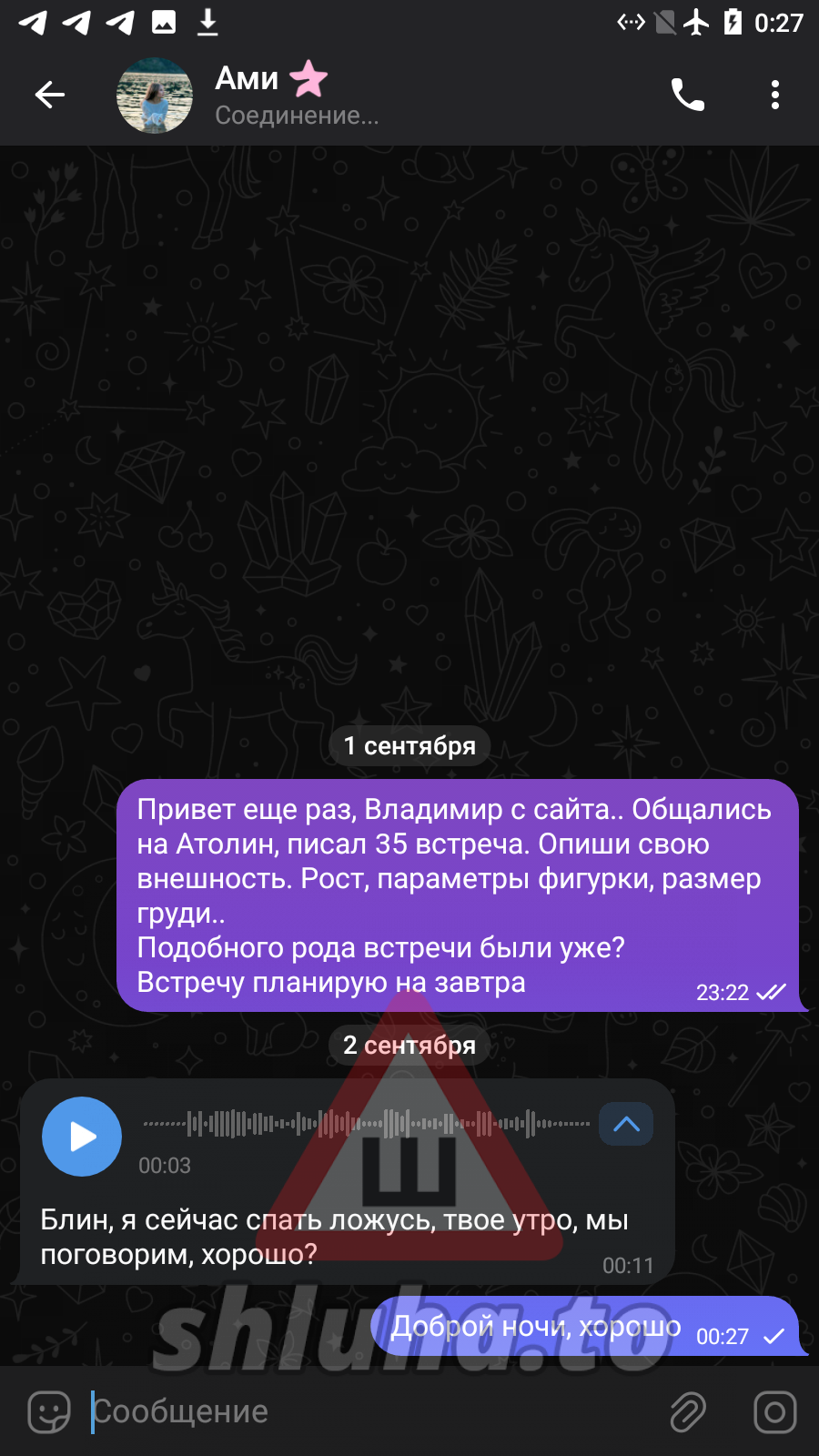Attach a file with the paperclip
This screenshot has width=819, height=1456.
click(688, 1411)
